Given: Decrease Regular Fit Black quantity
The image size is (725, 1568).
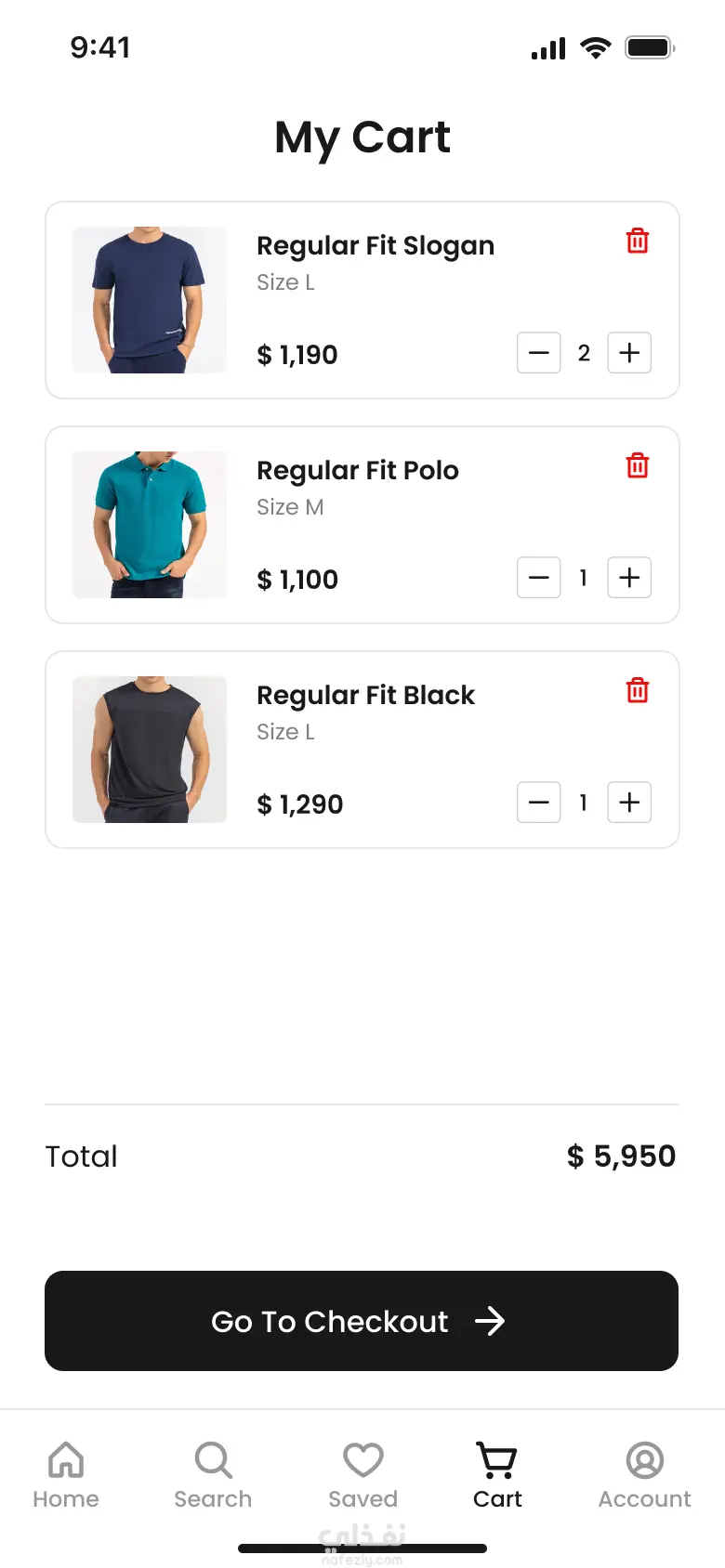Looking at the screenshot, I should point(539,803).
